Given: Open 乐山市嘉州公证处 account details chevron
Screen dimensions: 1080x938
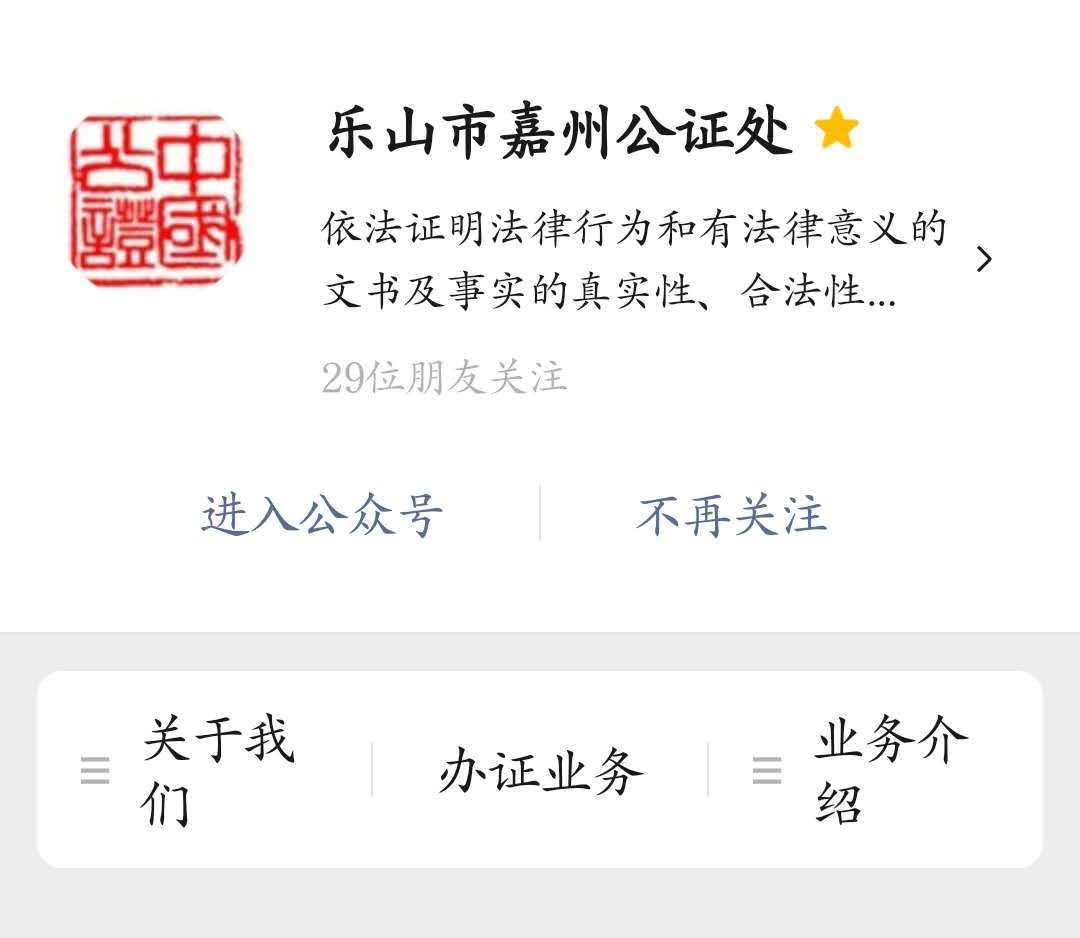Looking at the screenshot, I should click(x=984, y=260).
